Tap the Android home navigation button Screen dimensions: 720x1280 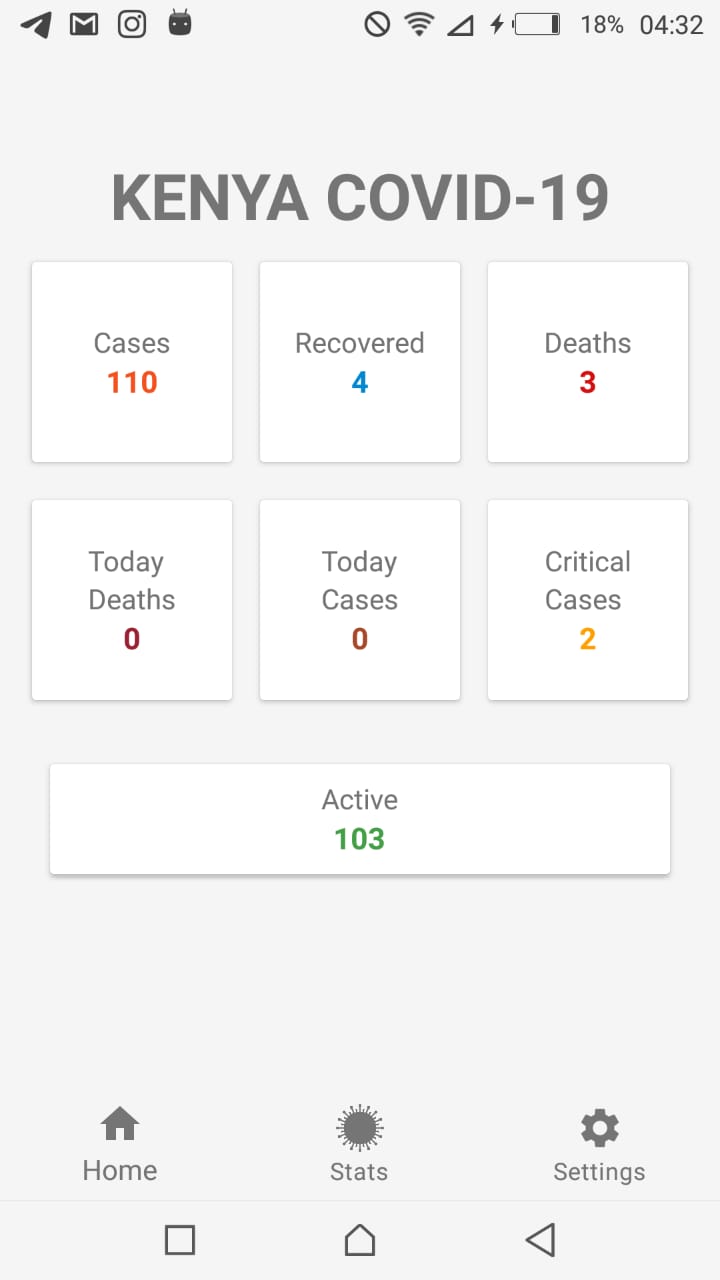[x=360, y=1239]
